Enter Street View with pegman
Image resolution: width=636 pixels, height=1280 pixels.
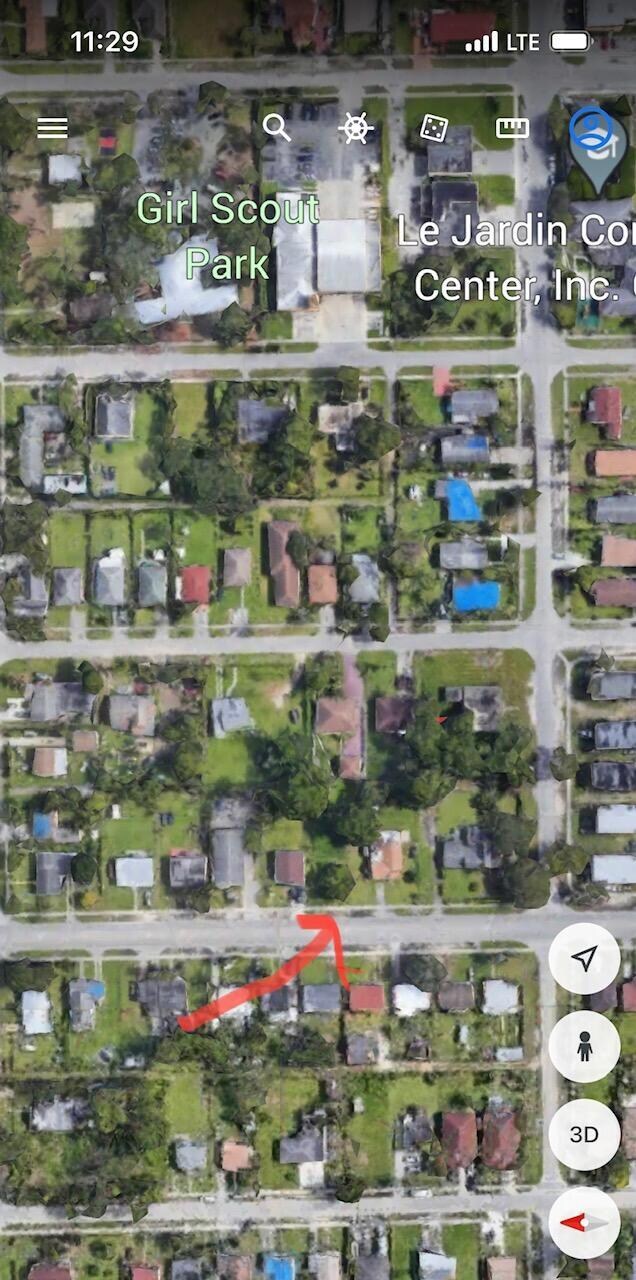[584, 1046]
